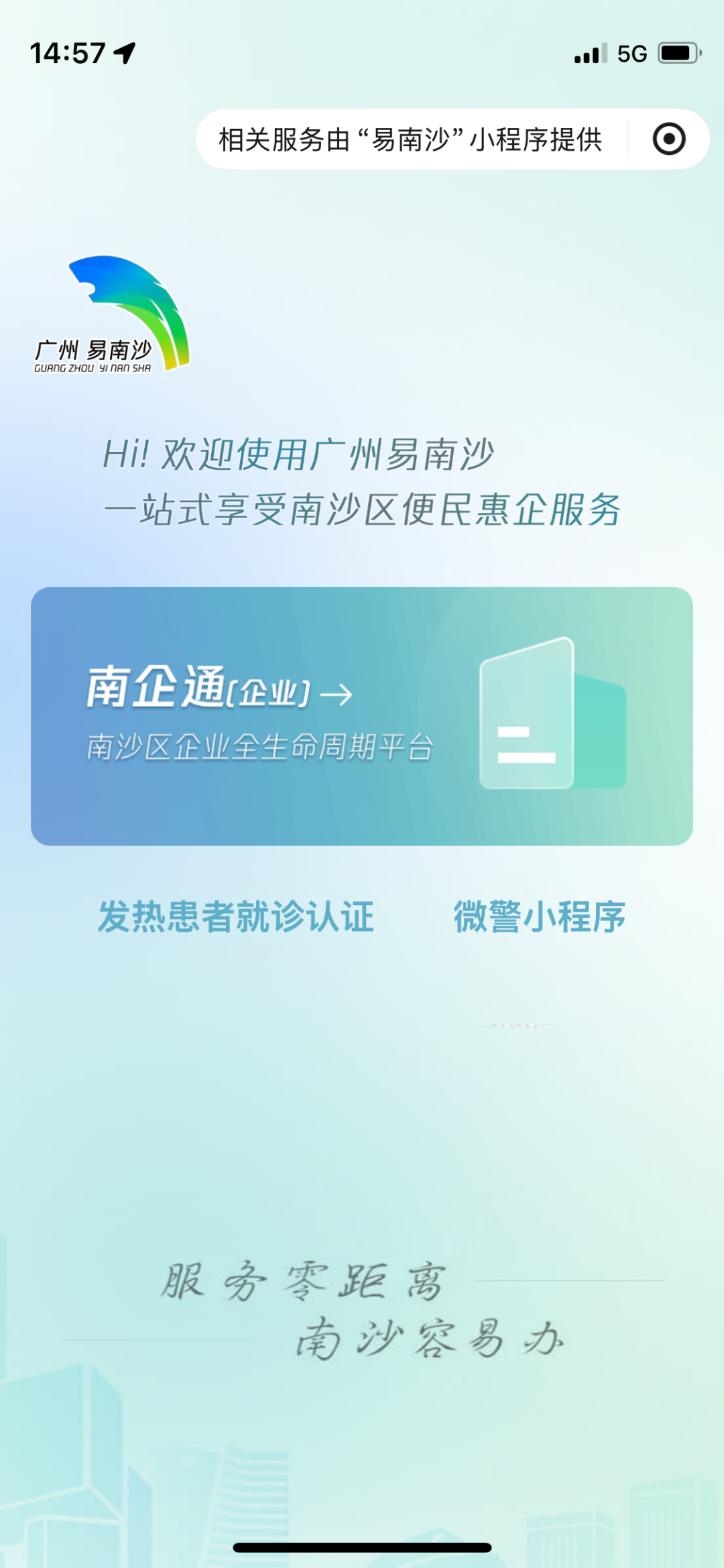Tap the 易南沙 mini program provider label
Viewport: 724px width, 1568px height.
coord(410,139)
